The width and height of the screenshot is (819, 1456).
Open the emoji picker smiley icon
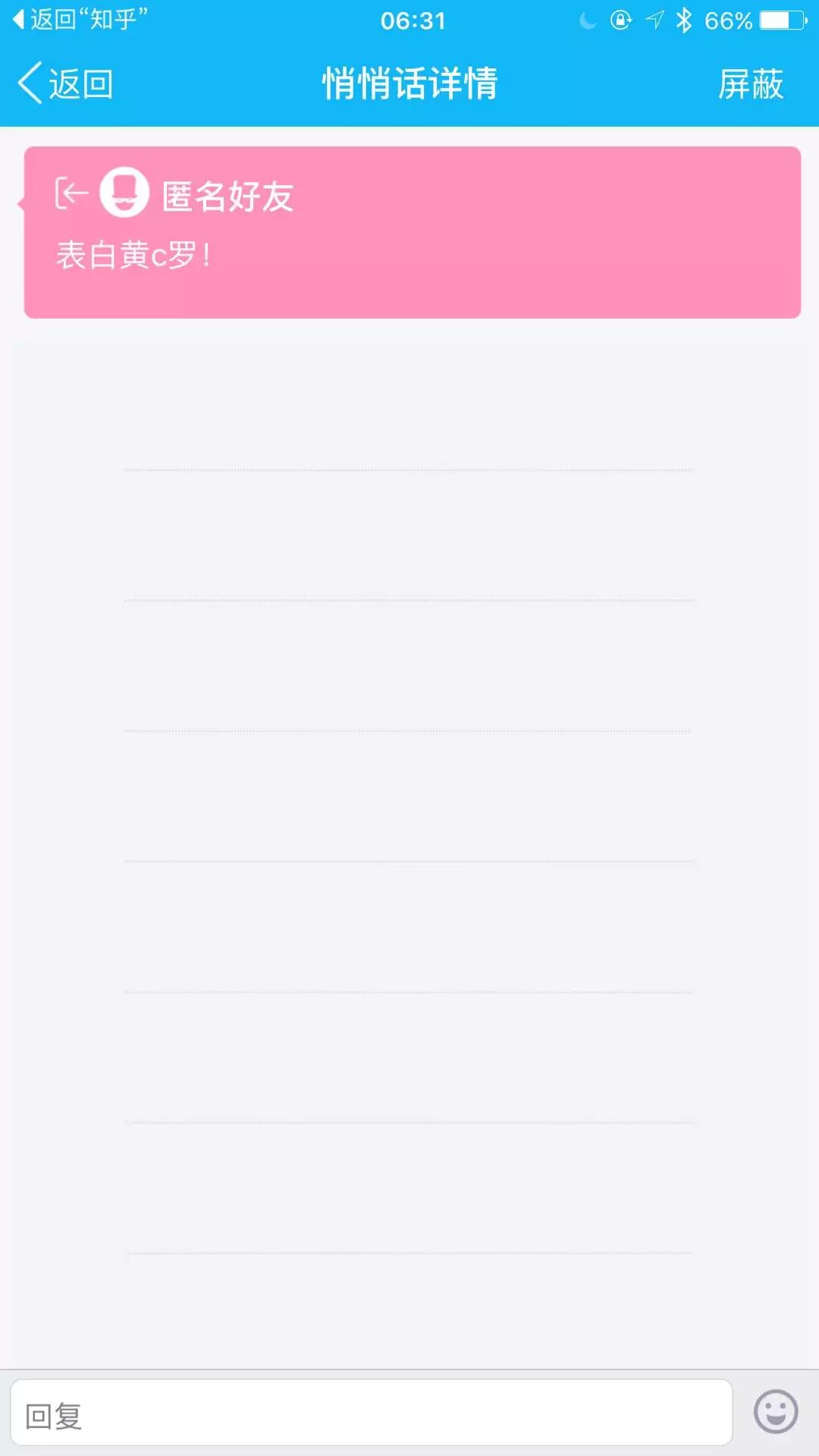[x=775, y=1412]
